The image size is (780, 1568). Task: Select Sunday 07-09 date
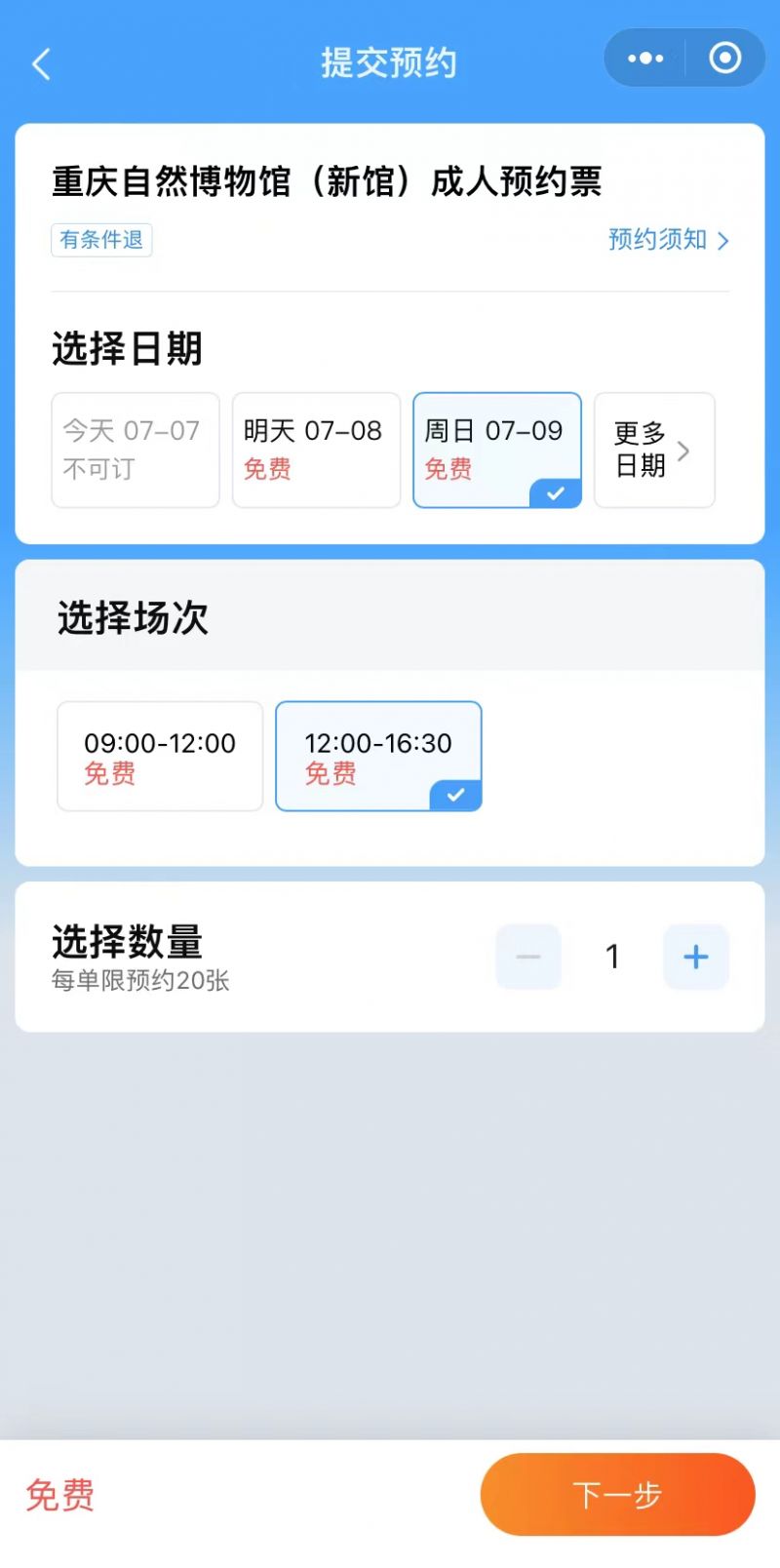click(x=497, y=450)
